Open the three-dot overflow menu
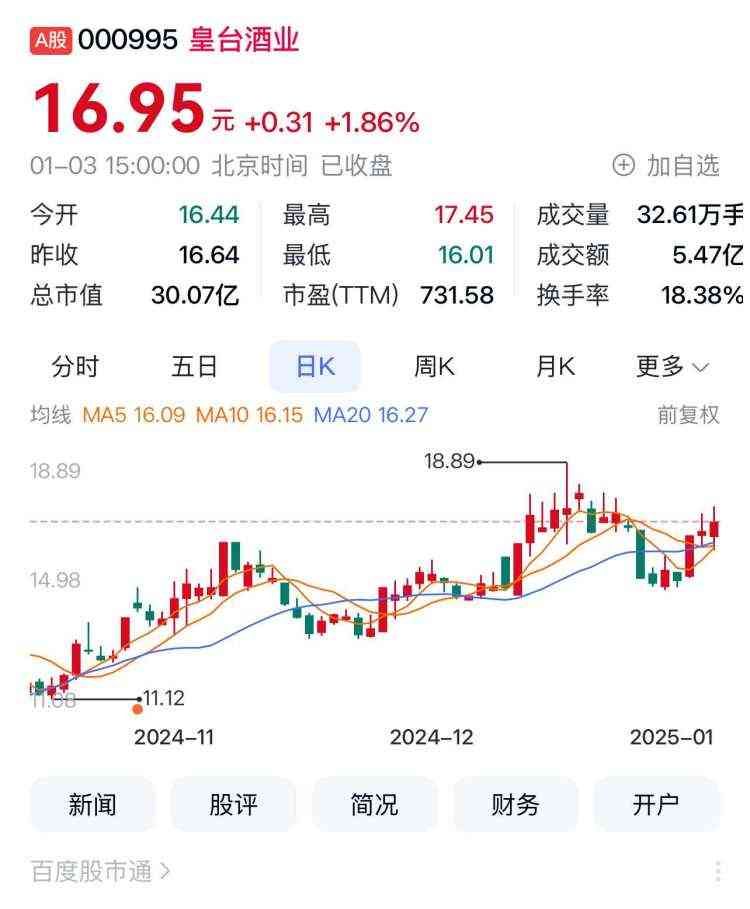 coord(718,872)
